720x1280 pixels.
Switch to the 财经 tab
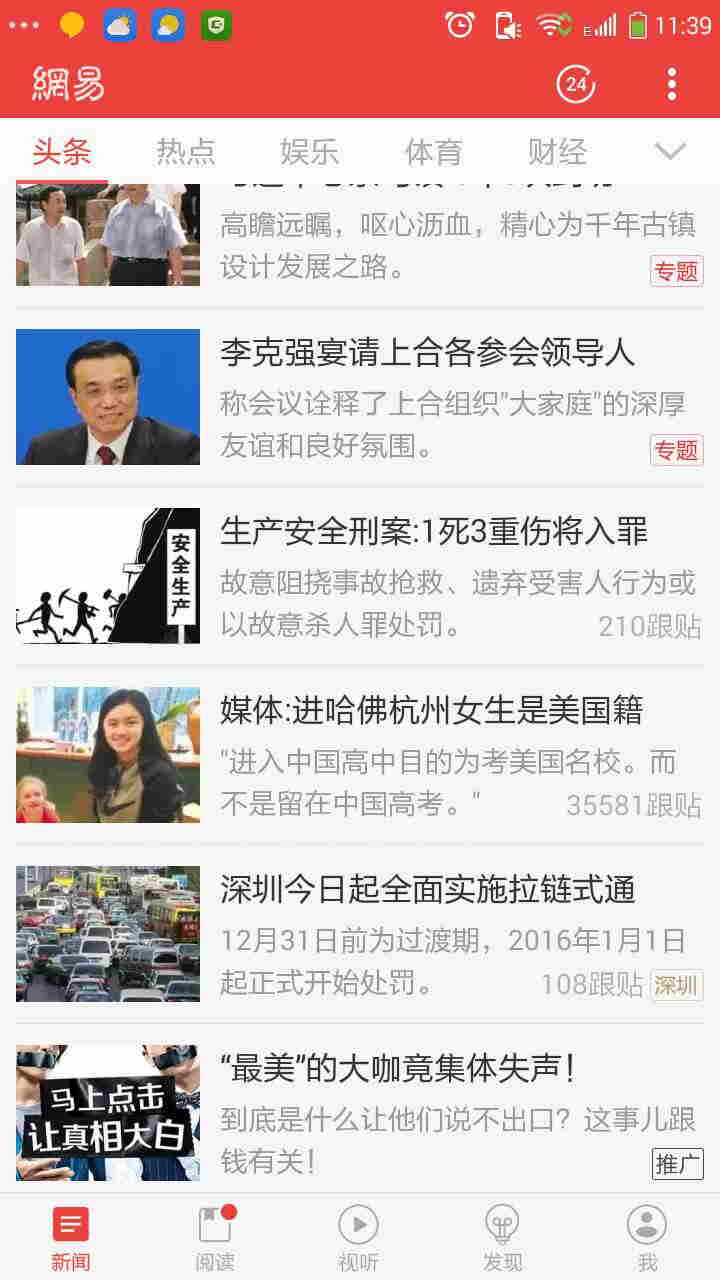point(557,152)
